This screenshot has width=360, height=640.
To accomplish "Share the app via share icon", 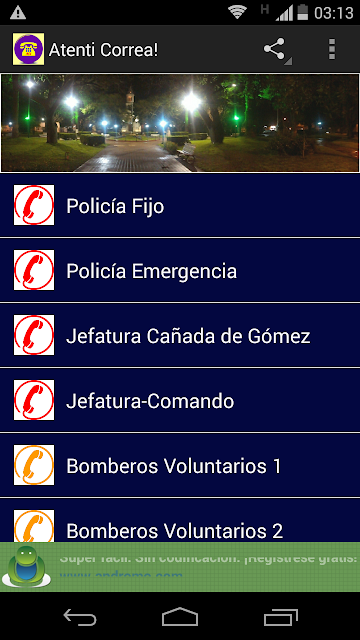I will tap(278, 50).
